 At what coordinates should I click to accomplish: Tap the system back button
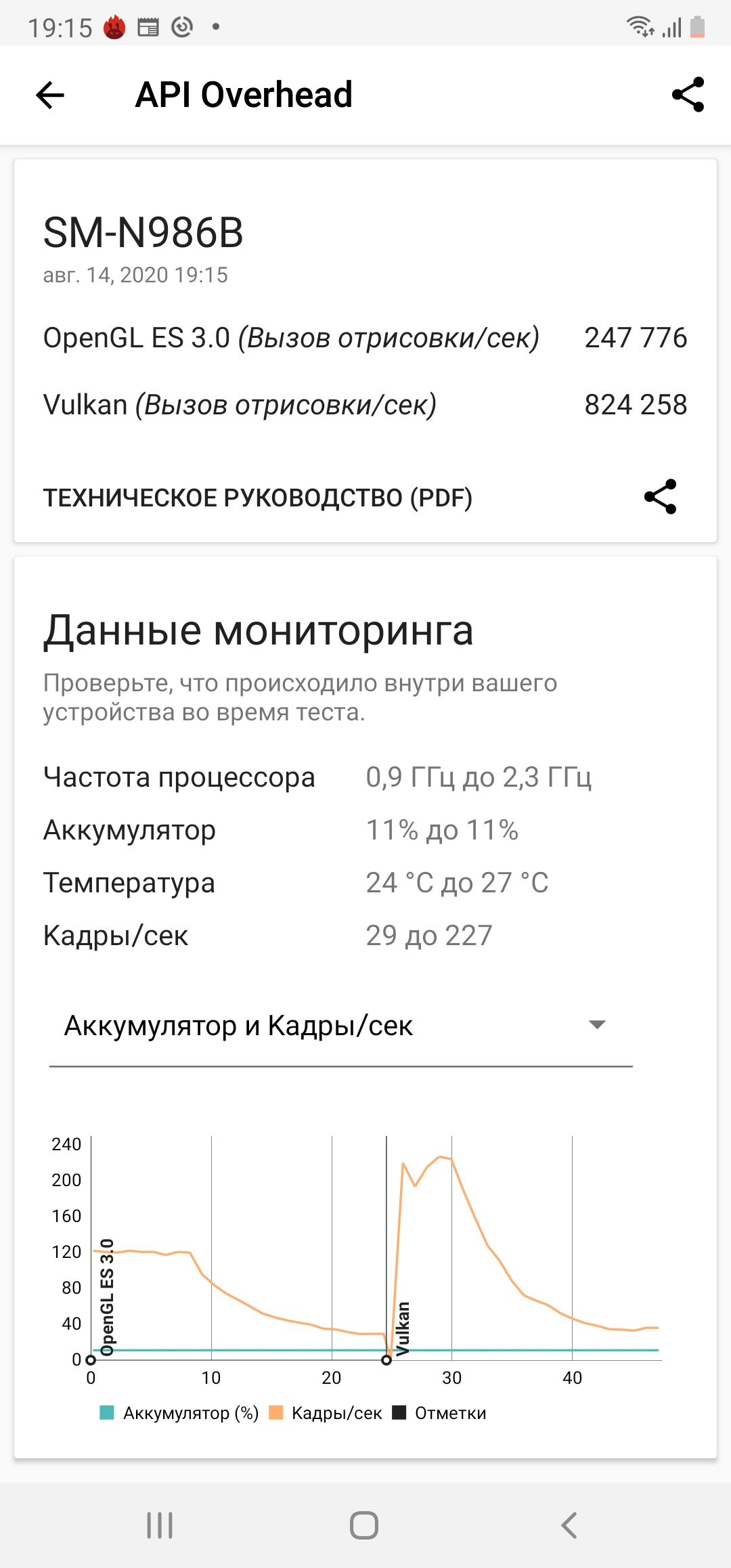(569, 1525)
